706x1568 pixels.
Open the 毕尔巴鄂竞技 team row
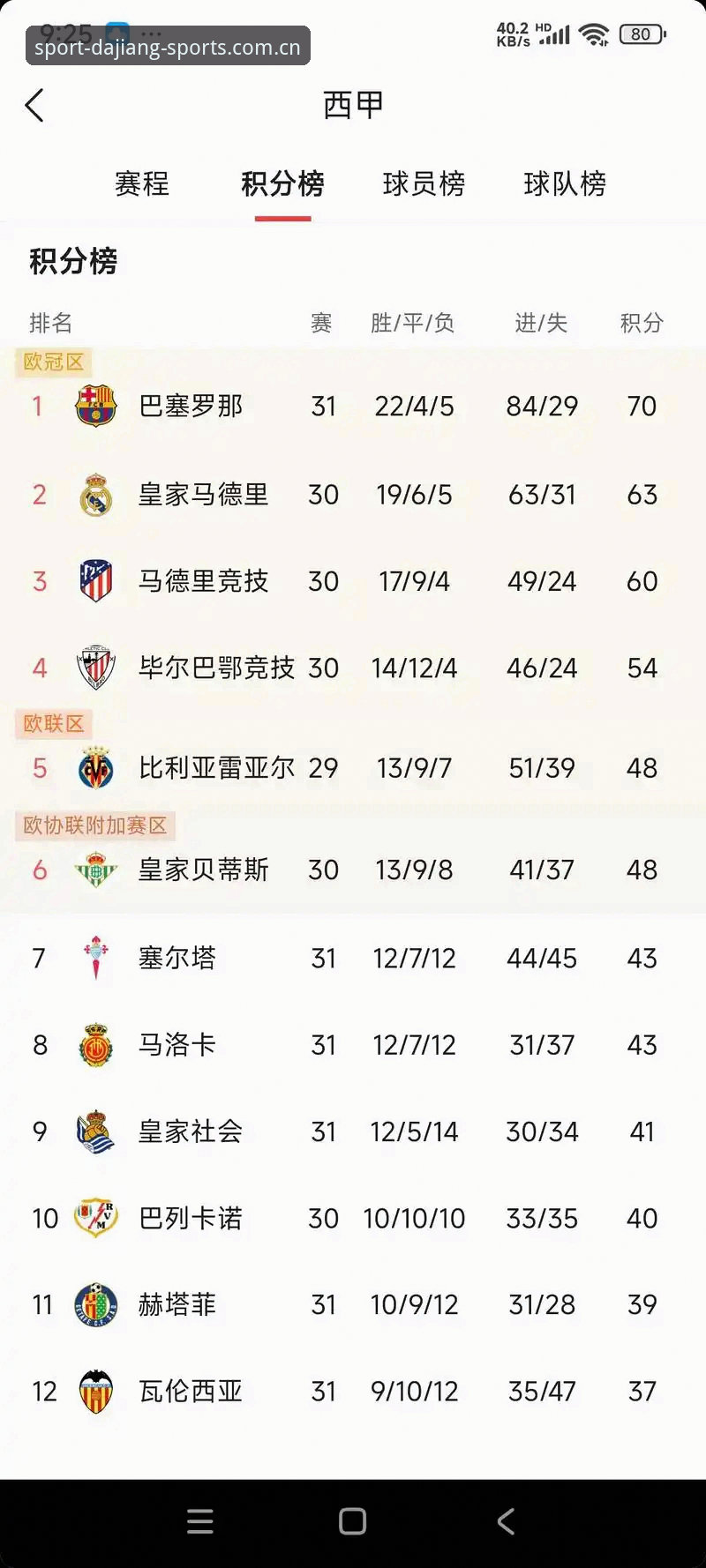coord(353,668)
